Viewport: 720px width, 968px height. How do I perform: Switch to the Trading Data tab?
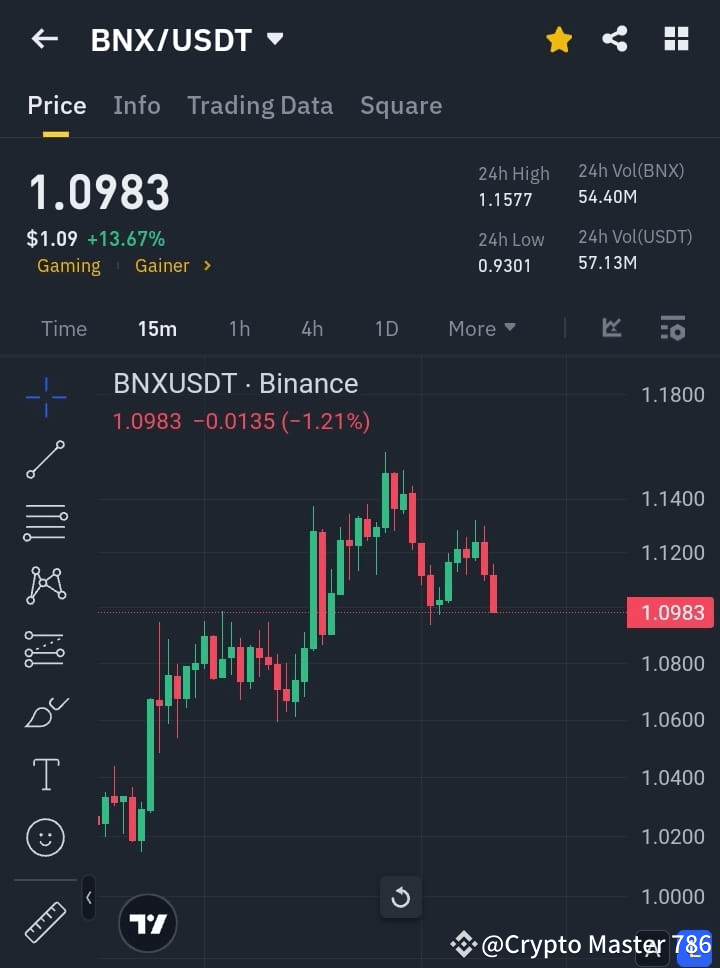coord(260,105)
